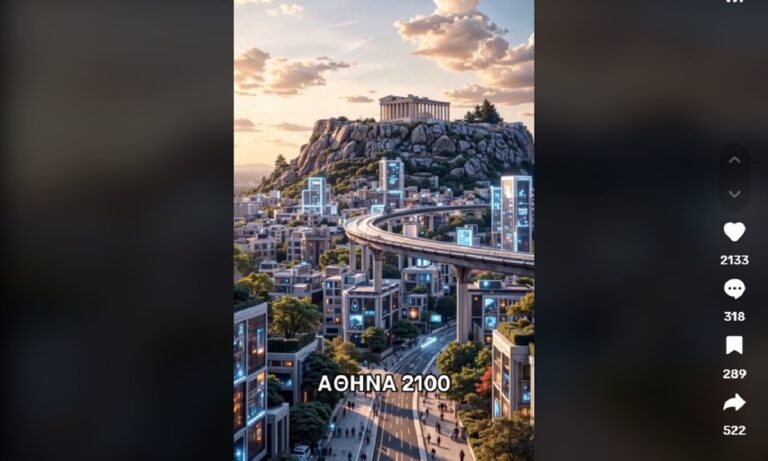This screenshot has height=461, width=768.
Task: Skip to the next video with down arrow
Action: tap(734, 194)
